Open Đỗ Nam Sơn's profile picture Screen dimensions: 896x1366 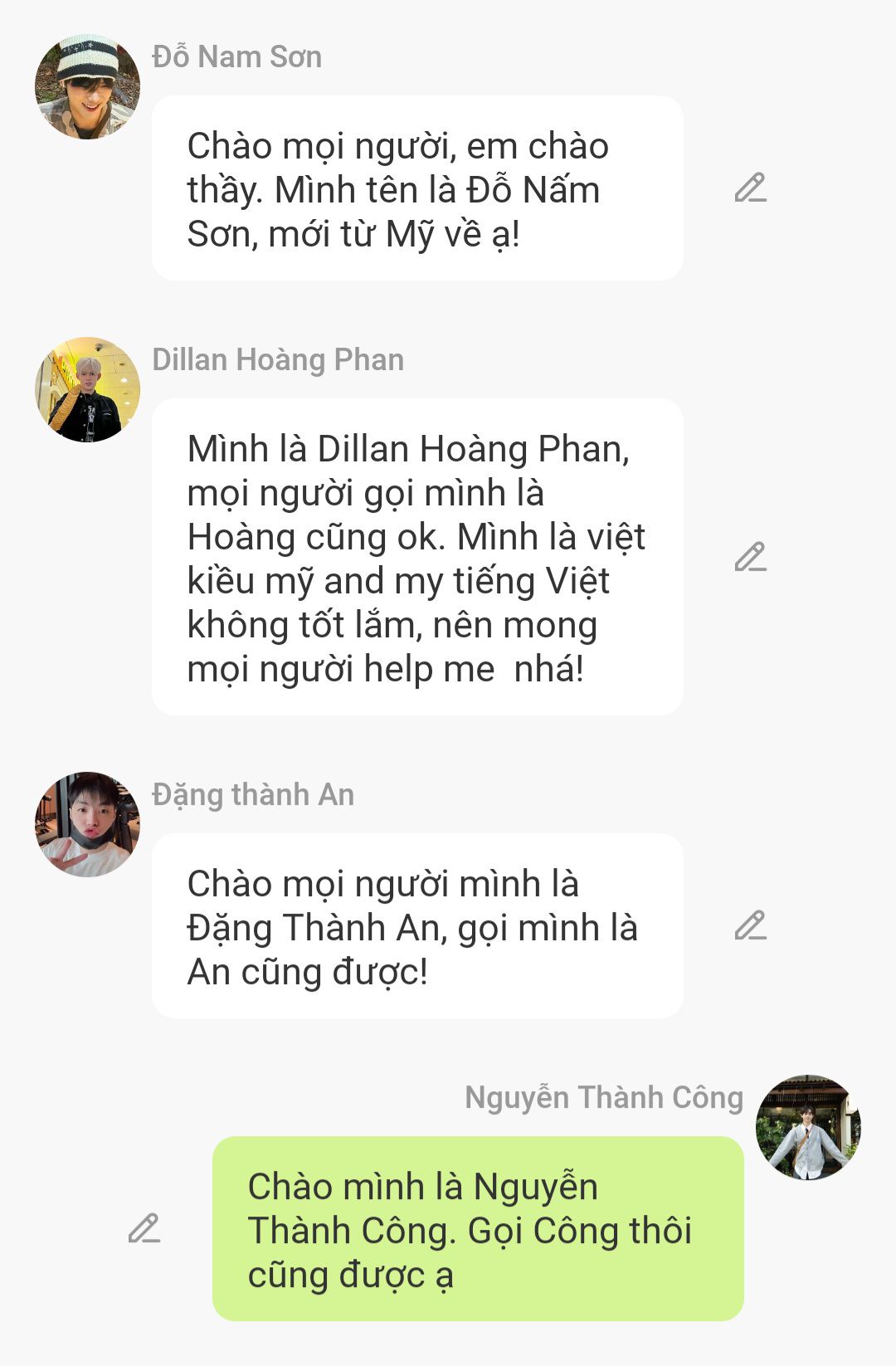87,86
